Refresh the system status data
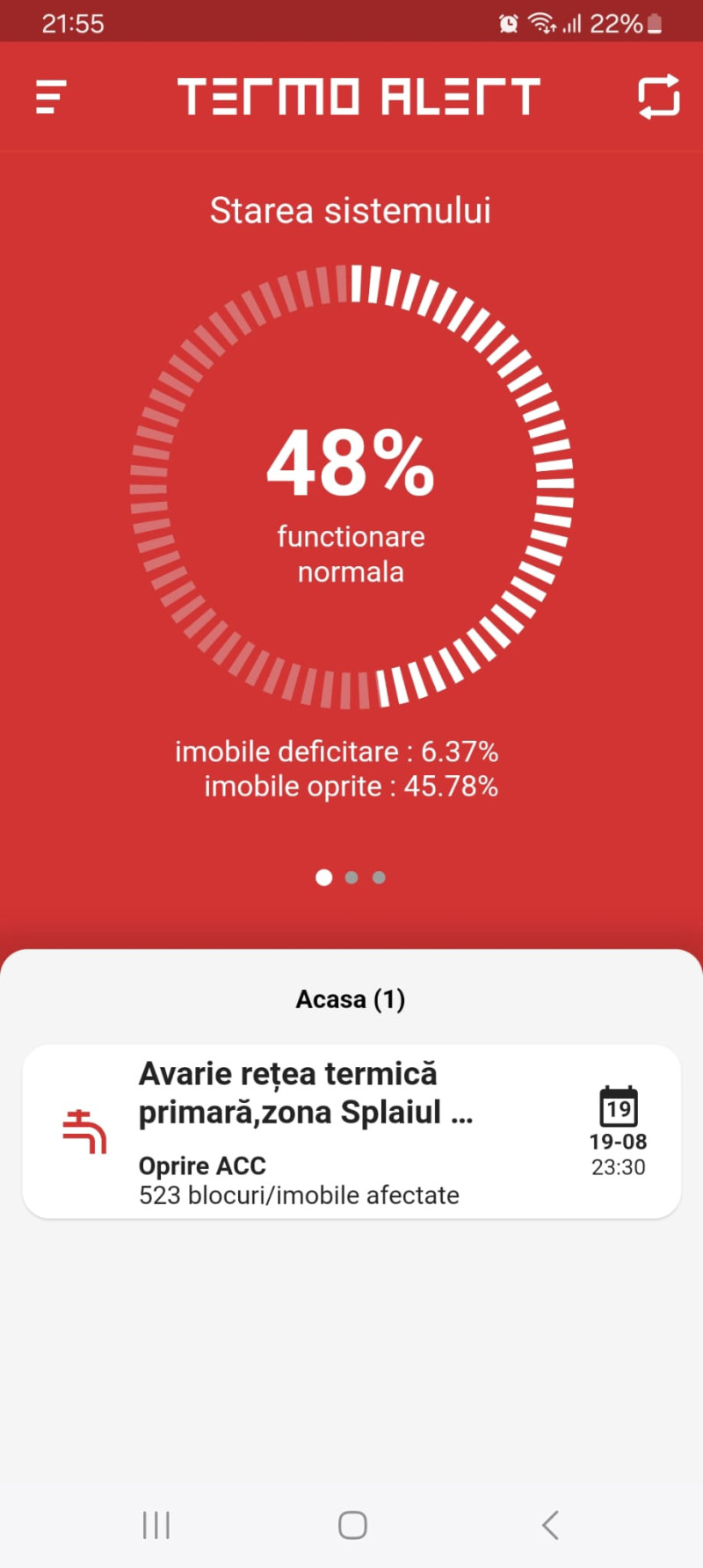Screen dimensions: 703x1568 pyautogui.click(x=658, y=96)
